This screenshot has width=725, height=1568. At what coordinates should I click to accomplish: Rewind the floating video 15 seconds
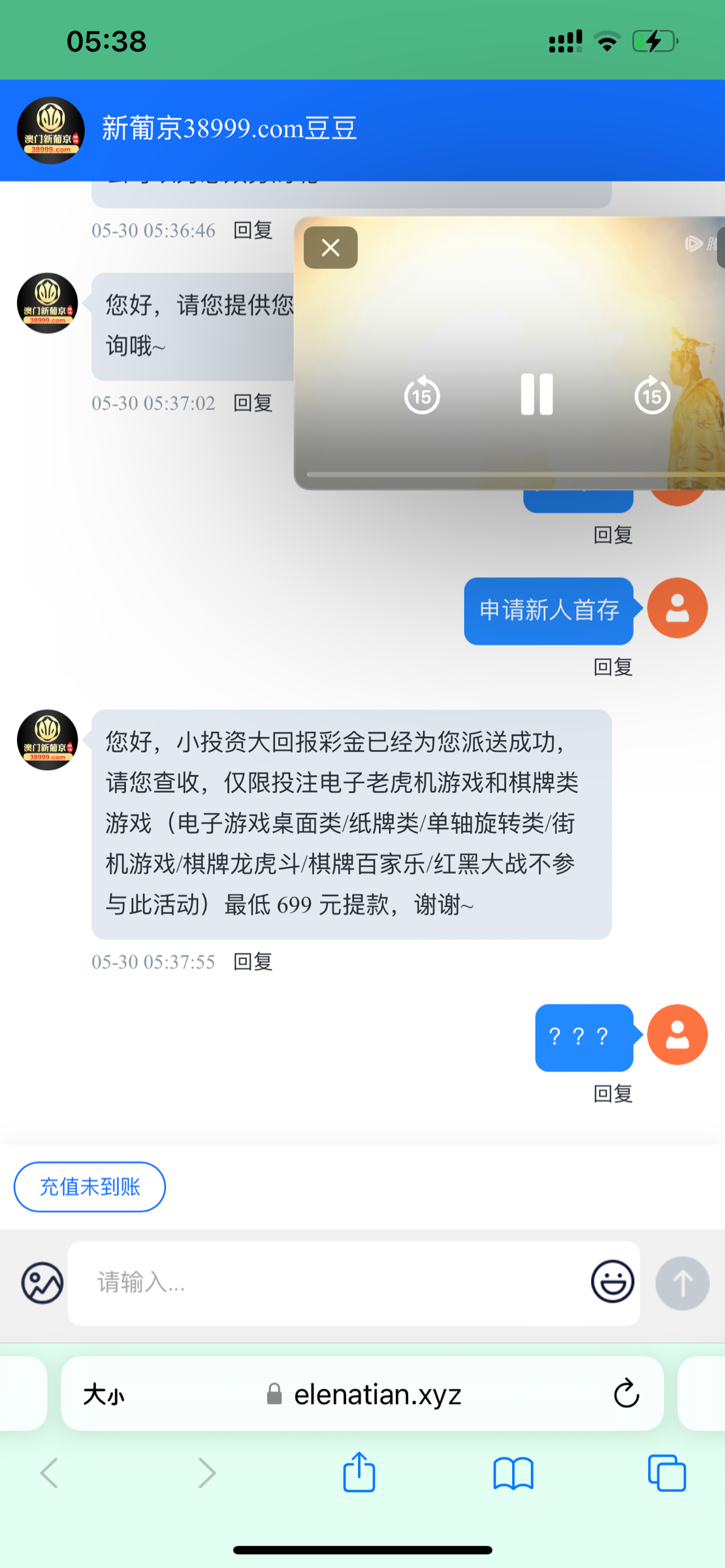pyautogui.click(x=422, y=395)
